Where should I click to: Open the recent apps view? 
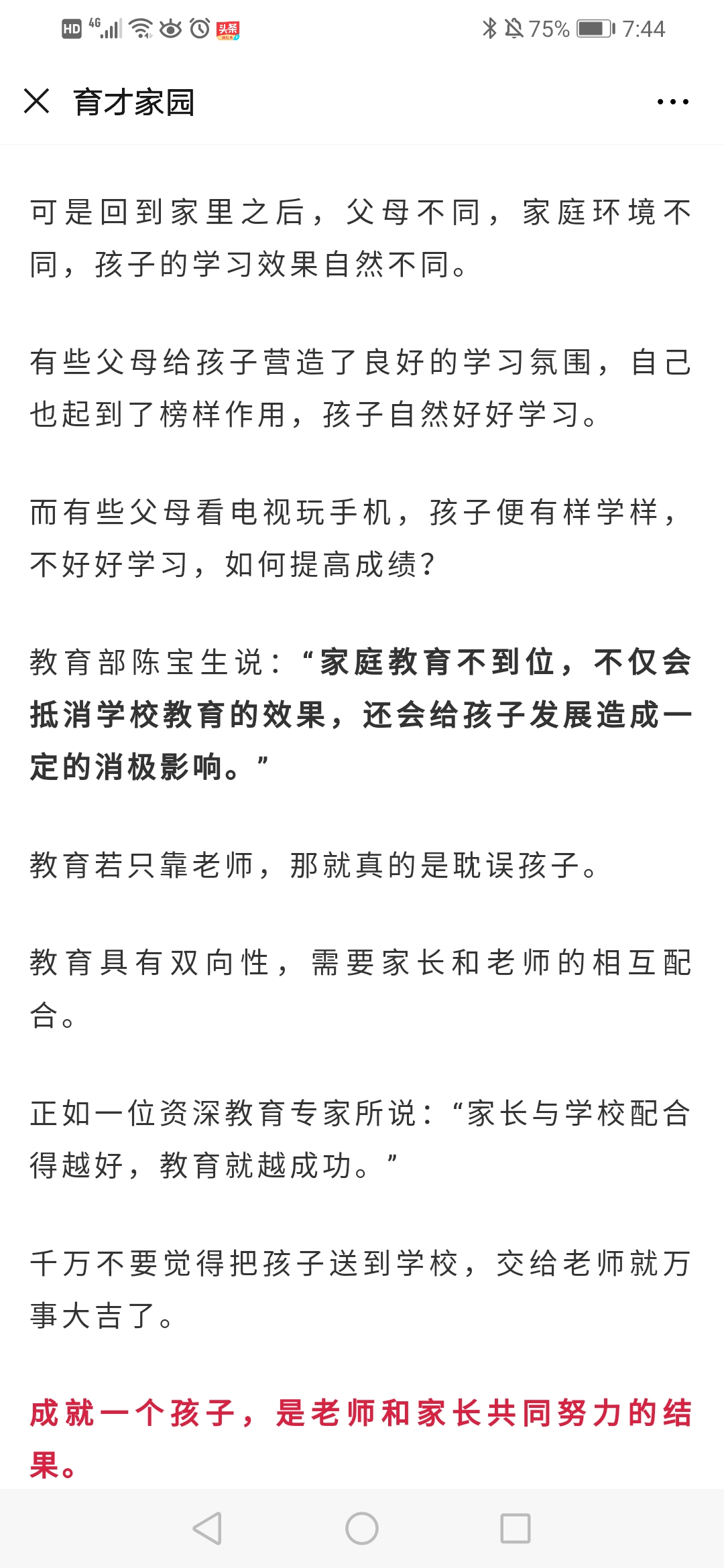(516, 1528)
